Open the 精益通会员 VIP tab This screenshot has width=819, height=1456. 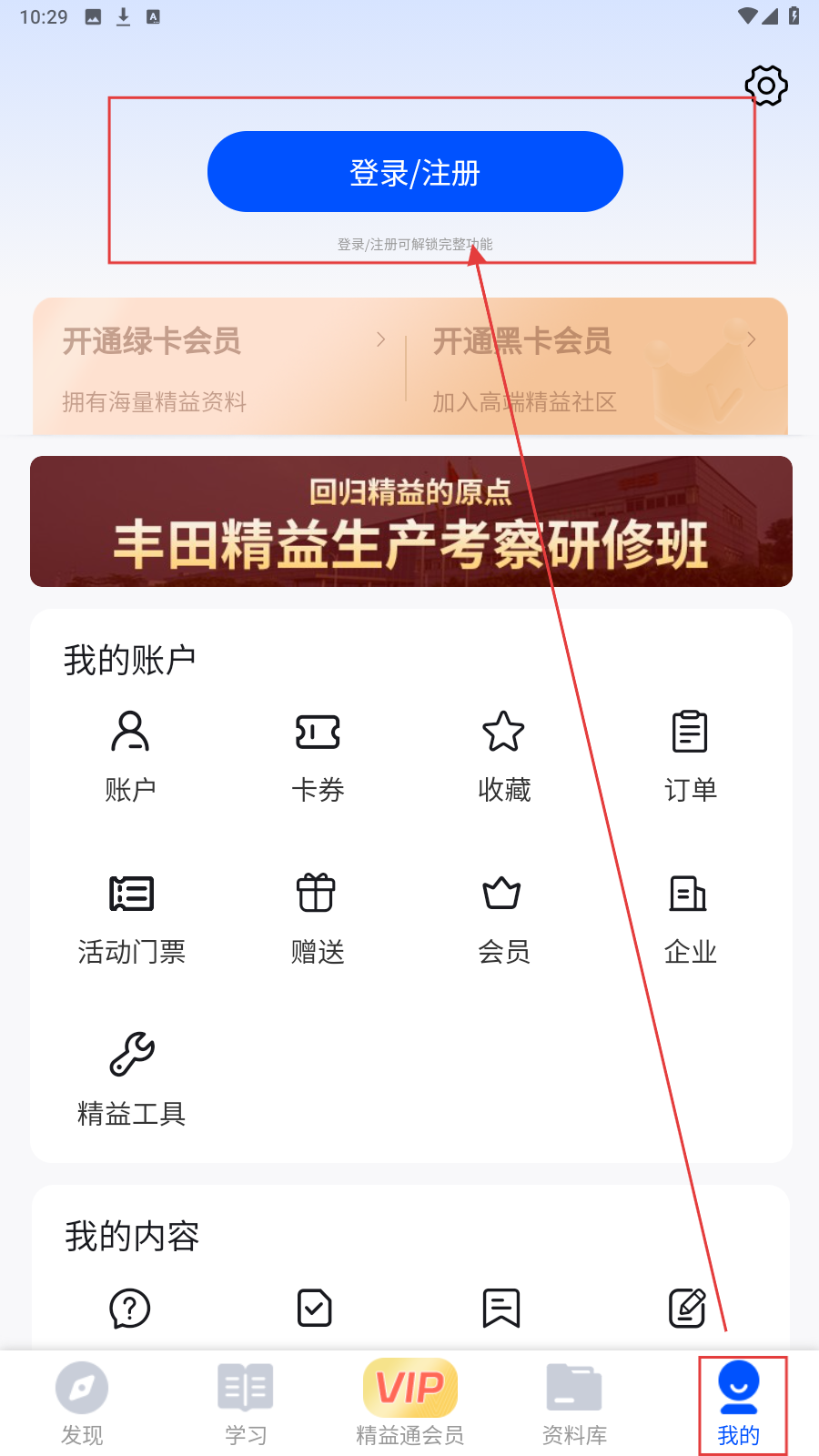click(x=409, y=1403)
